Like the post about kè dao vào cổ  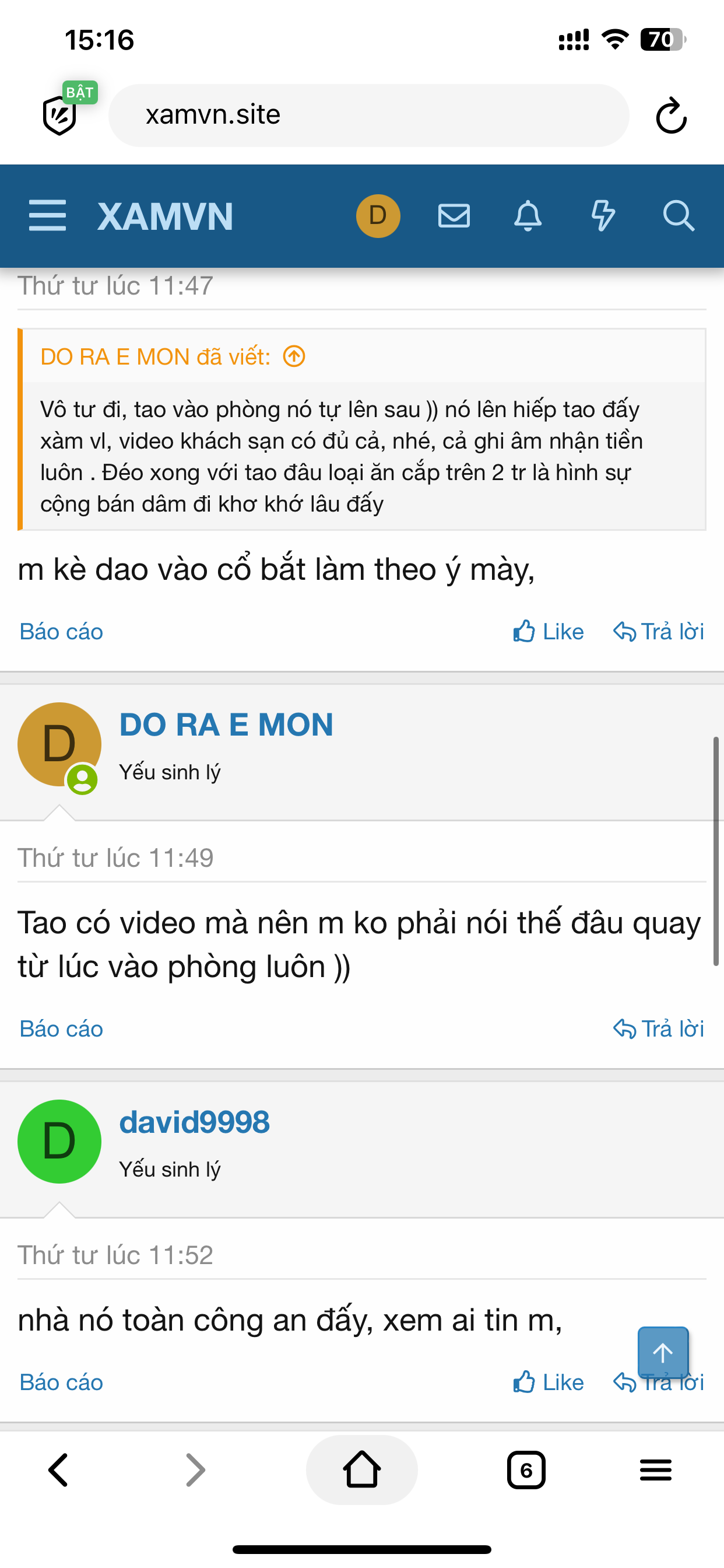click(x=548, y=632)
